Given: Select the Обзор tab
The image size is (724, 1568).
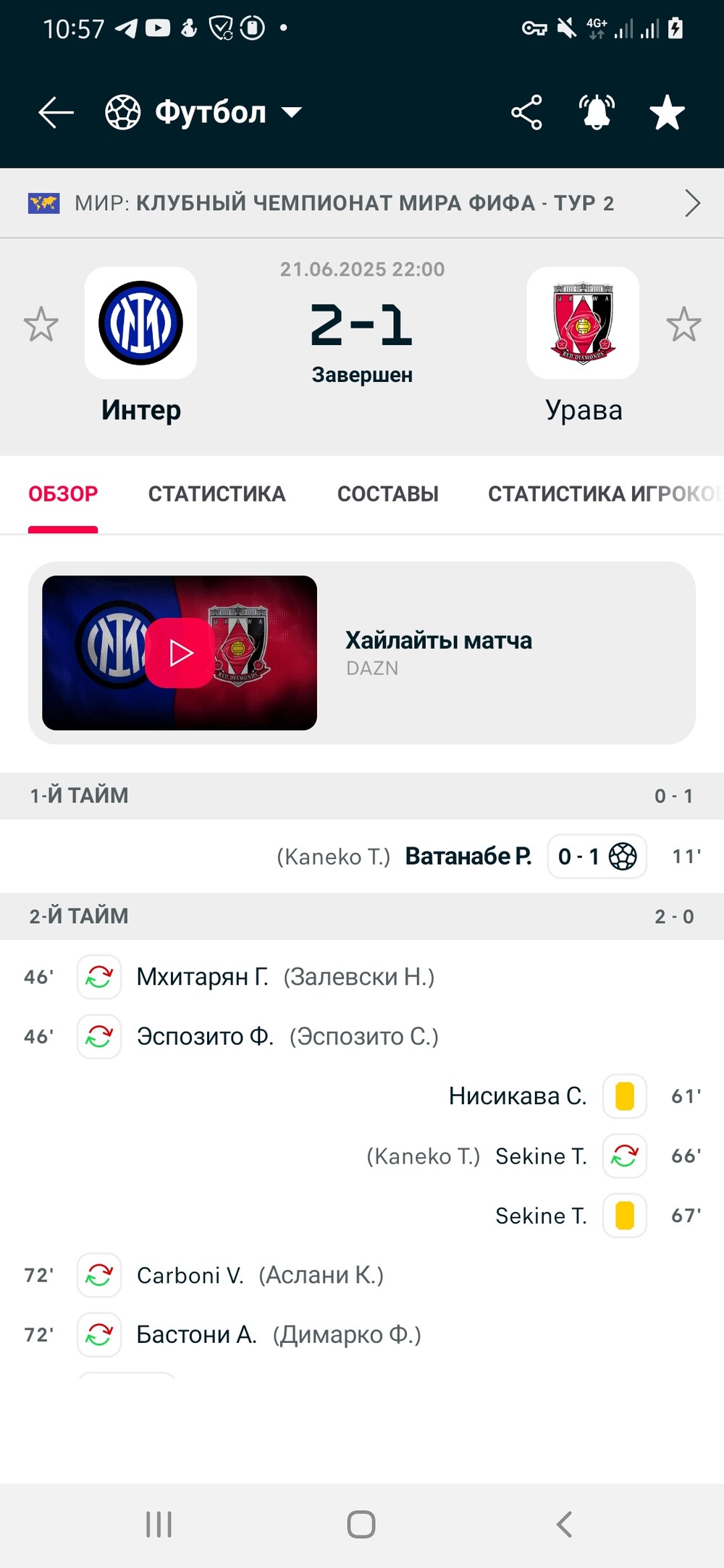Looking at the screenshot, I should (x=63, y=494).
